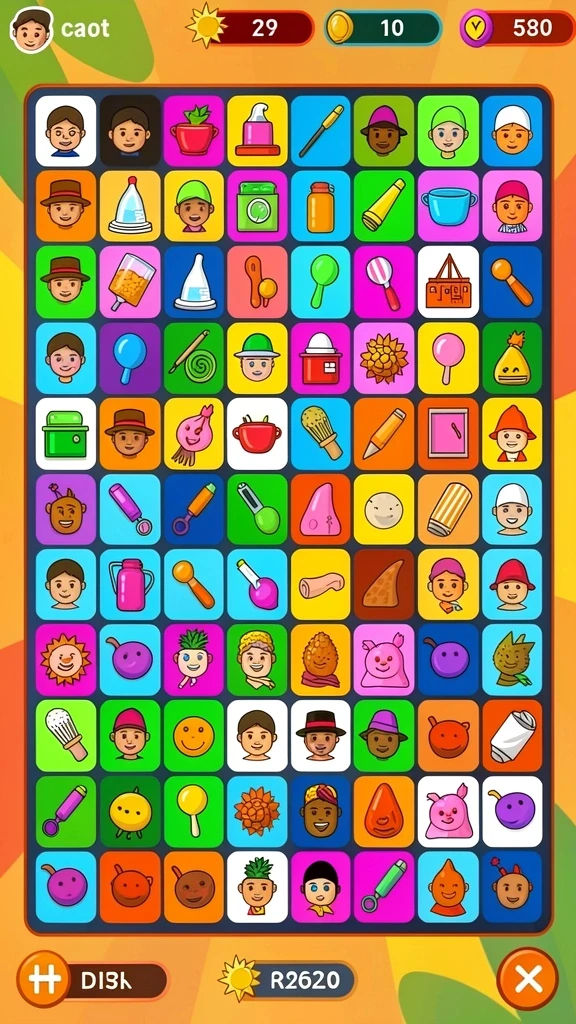576x1024 pixels.
Task: Open the caot player avatar
Action: [31, 29]
